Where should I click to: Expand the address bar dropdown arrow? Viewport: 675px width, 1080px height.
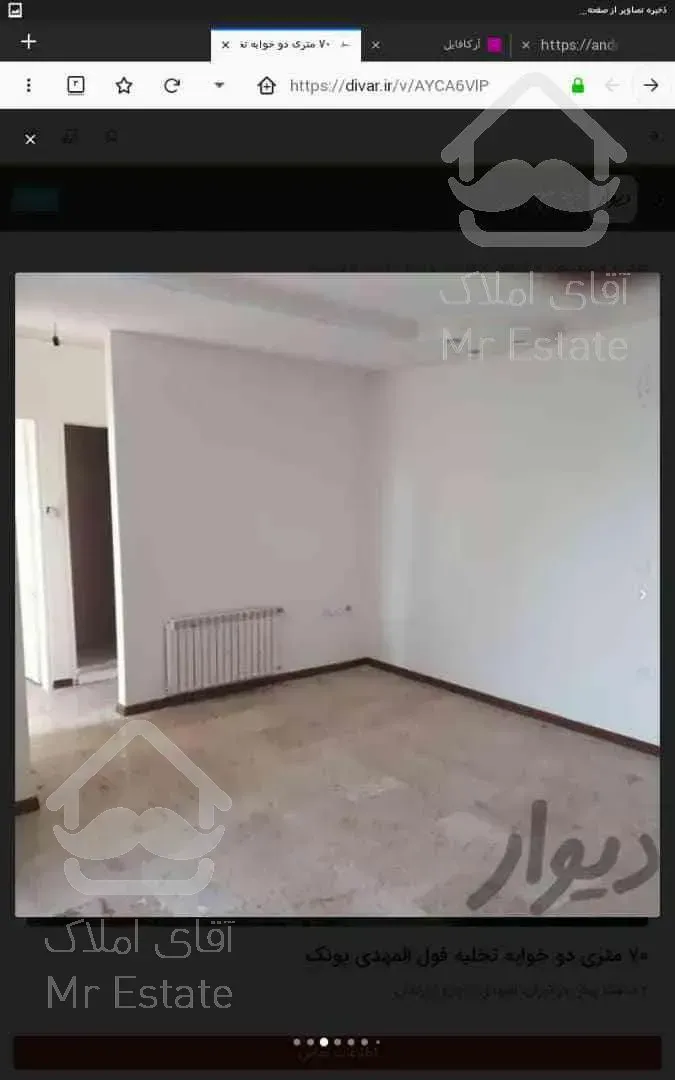click(219, 86)
